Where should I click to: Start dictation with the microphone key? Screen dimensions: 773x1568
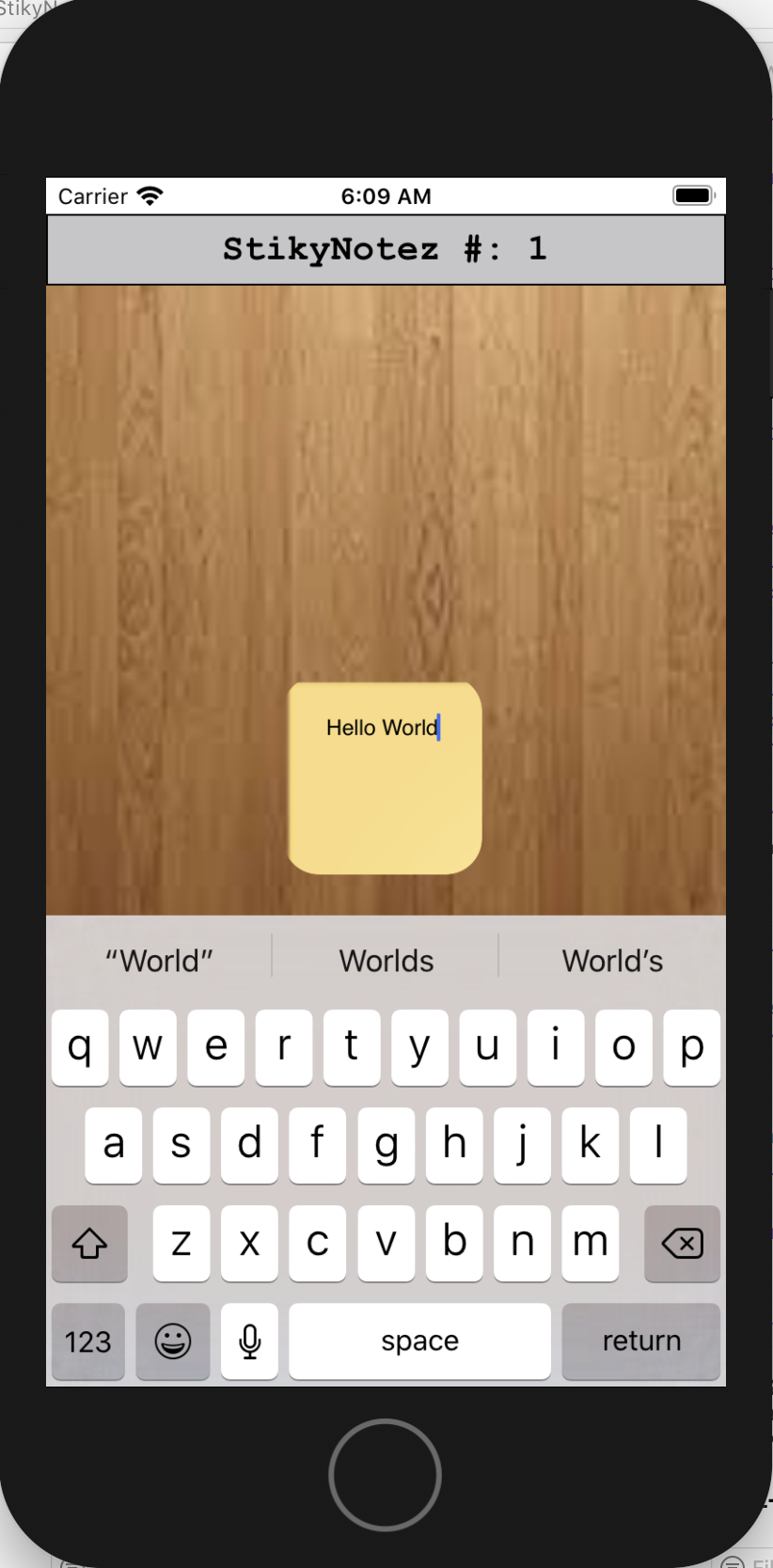(x=250, y=1341)
